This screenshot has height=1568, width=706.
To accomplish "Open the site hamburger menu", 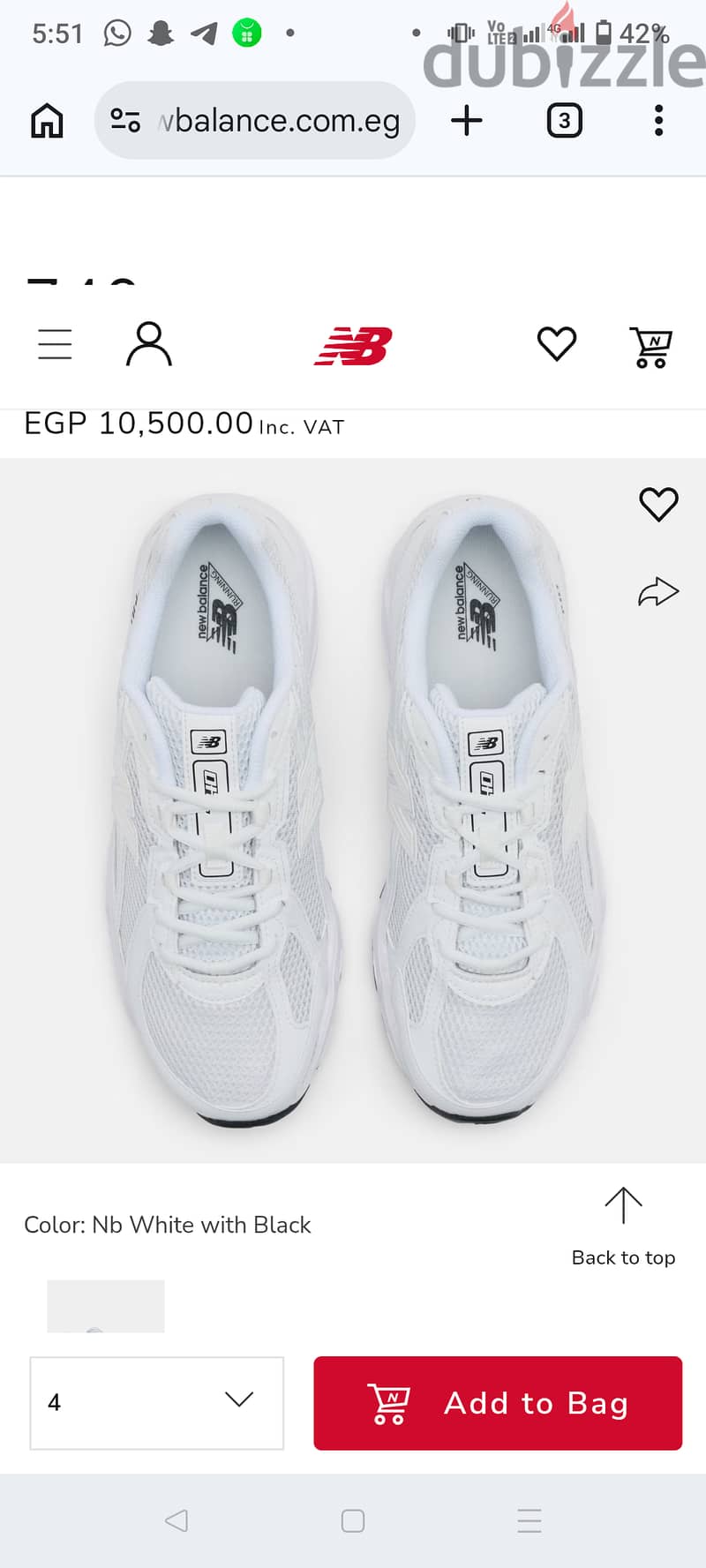I will point(55,344).
